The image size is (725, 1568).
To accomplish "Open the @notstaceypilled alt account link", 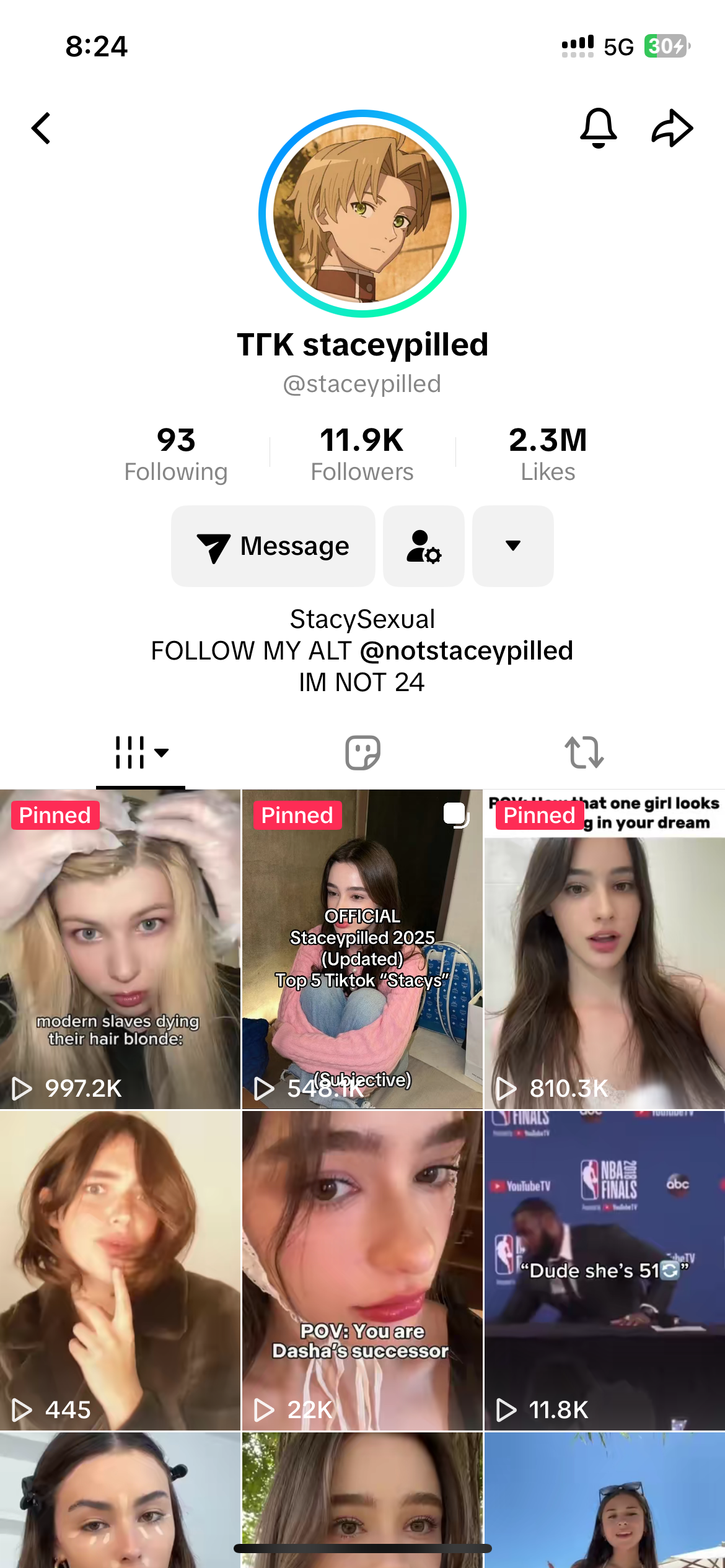I will [466, 651].
